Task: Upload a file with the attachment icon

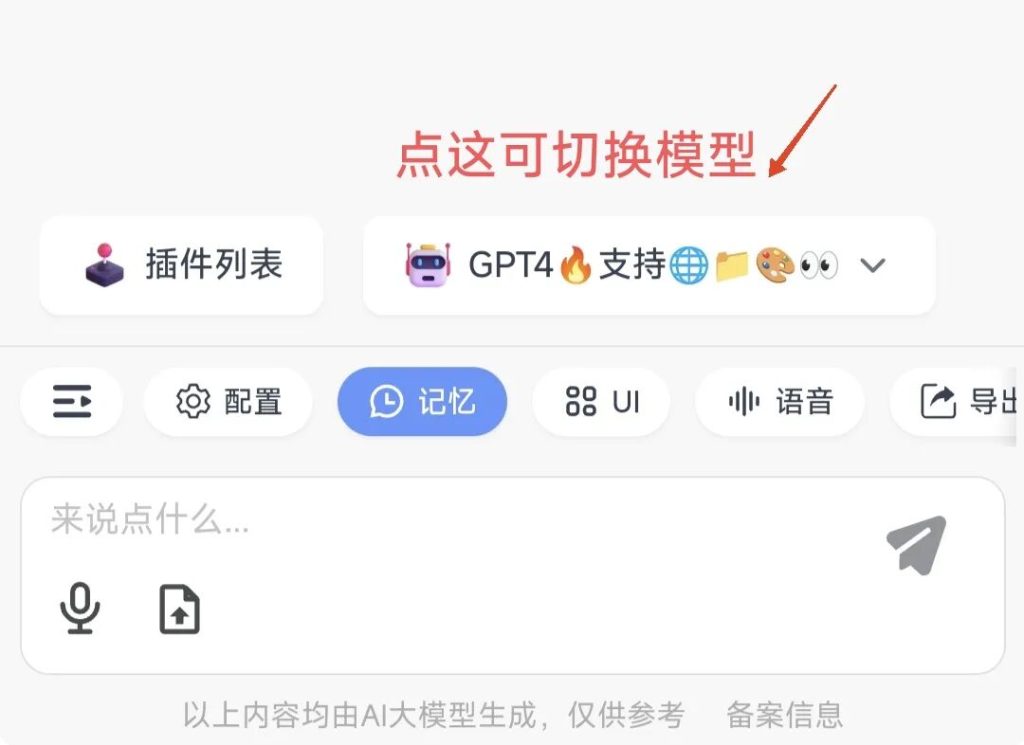Action: pos(180,609)
